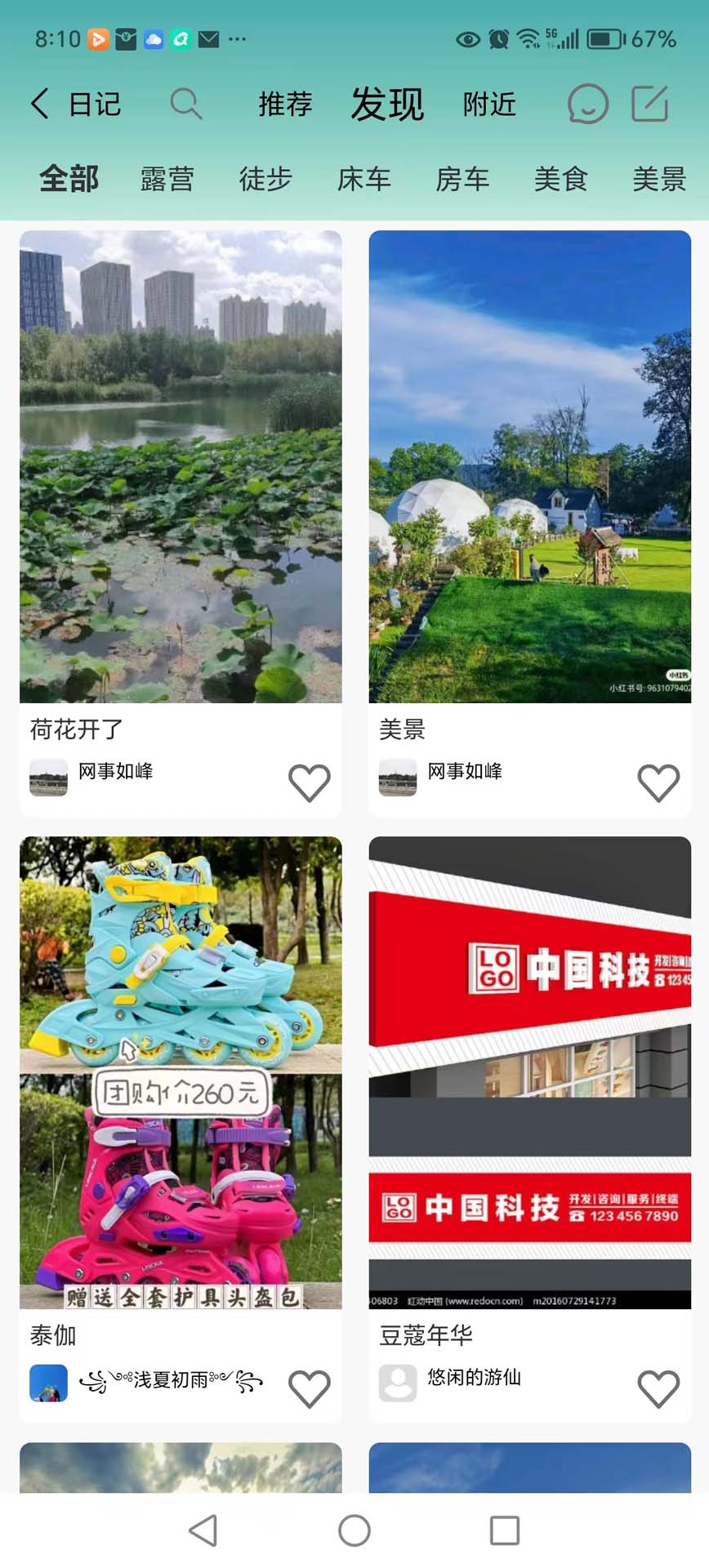Like the 荷花开了 post with the heart
Viewport: 709px width, 1568px height.
pyautogui.click(x=310, y=782)
